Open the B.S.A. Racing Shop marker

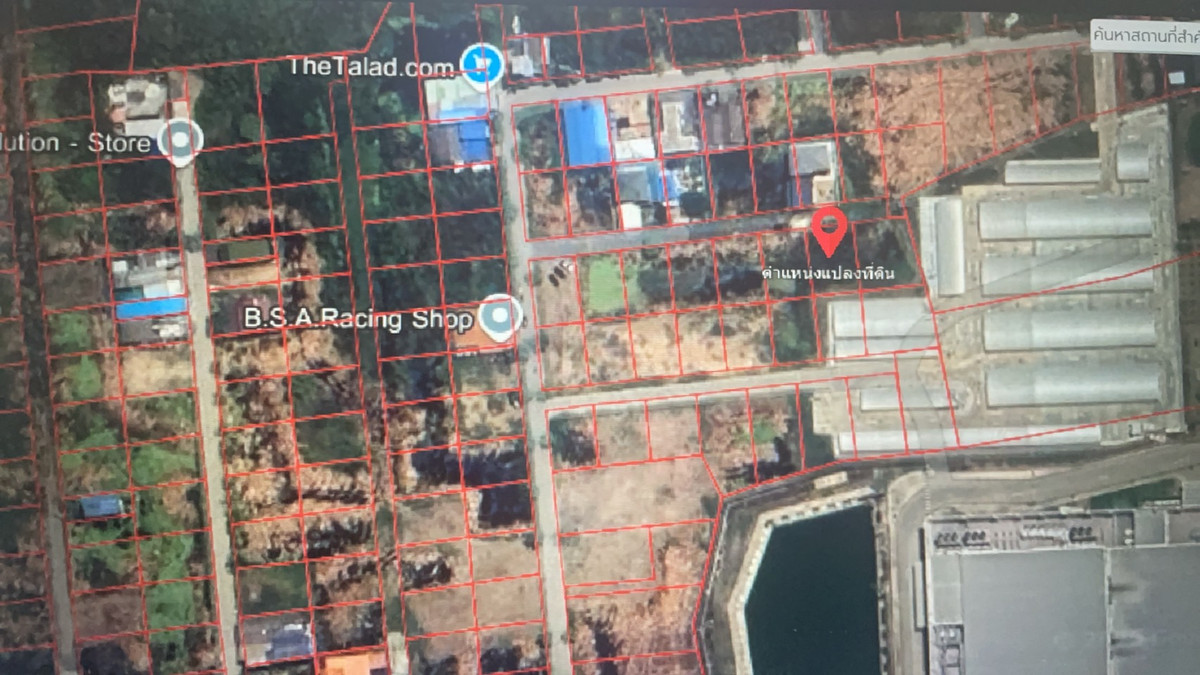point(499,317)
